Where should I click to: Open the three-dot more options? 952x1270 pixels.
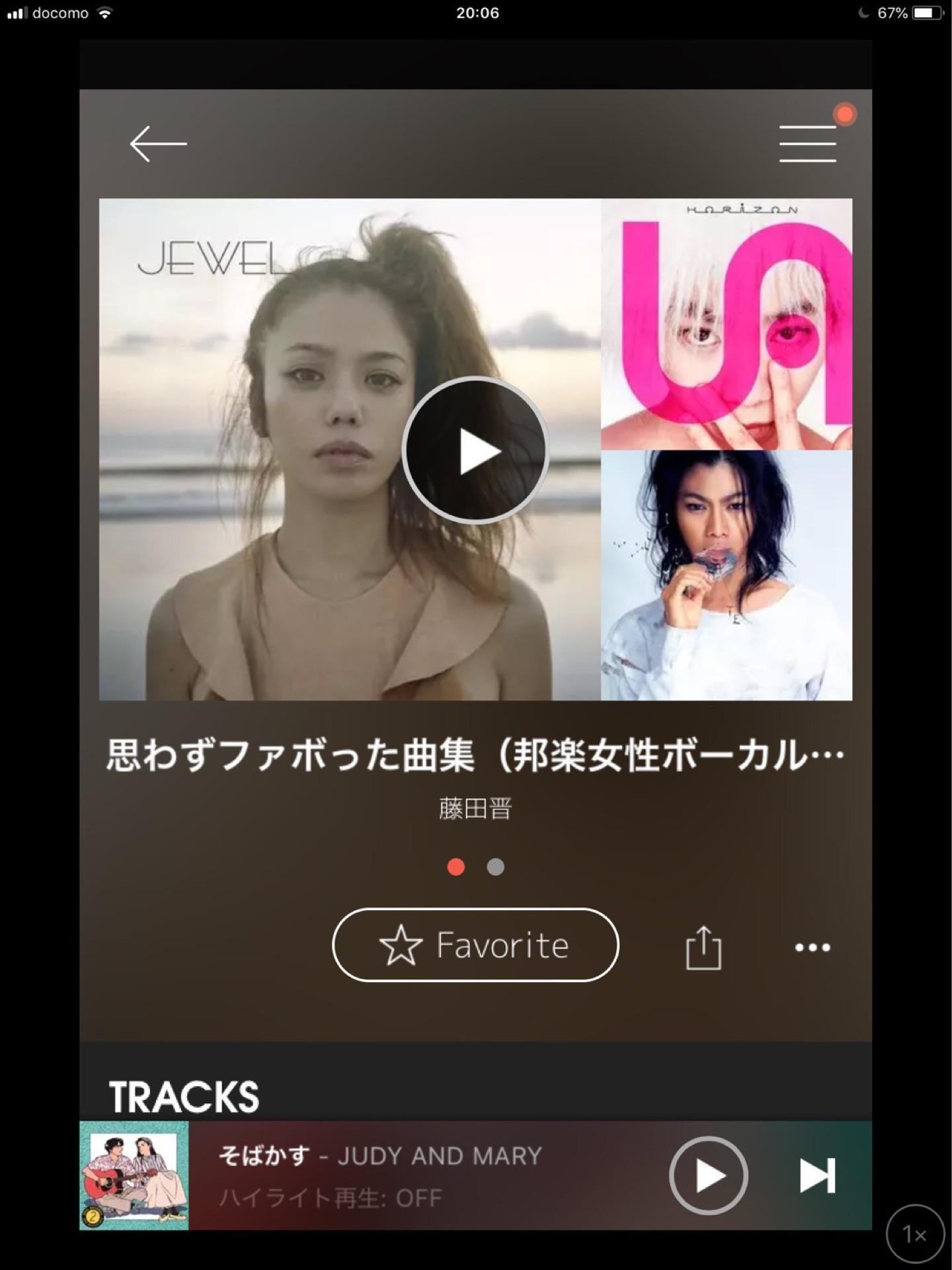[x=813, y=947]
